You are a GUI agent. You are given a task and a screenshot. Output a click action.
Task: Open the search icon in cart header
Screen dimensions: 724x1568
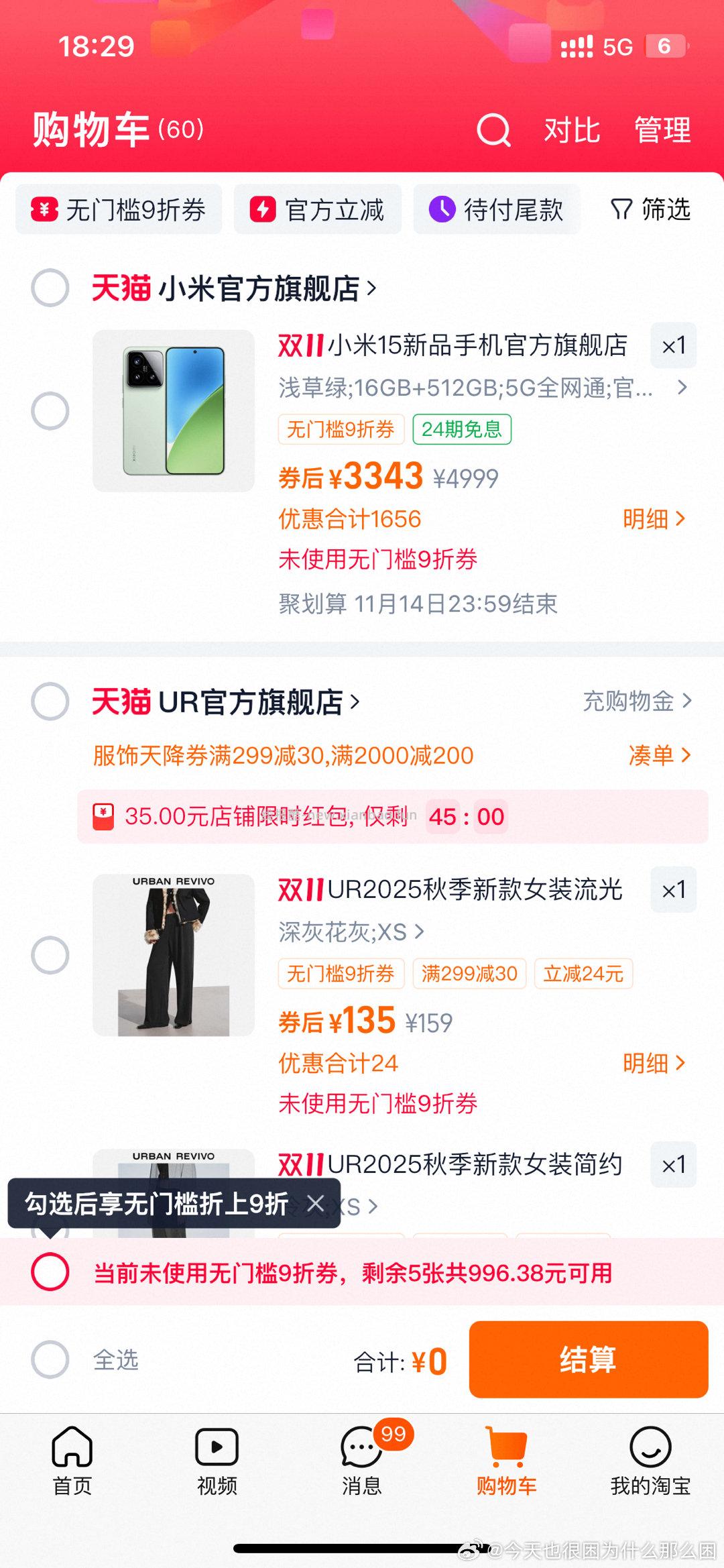[493, 129]
